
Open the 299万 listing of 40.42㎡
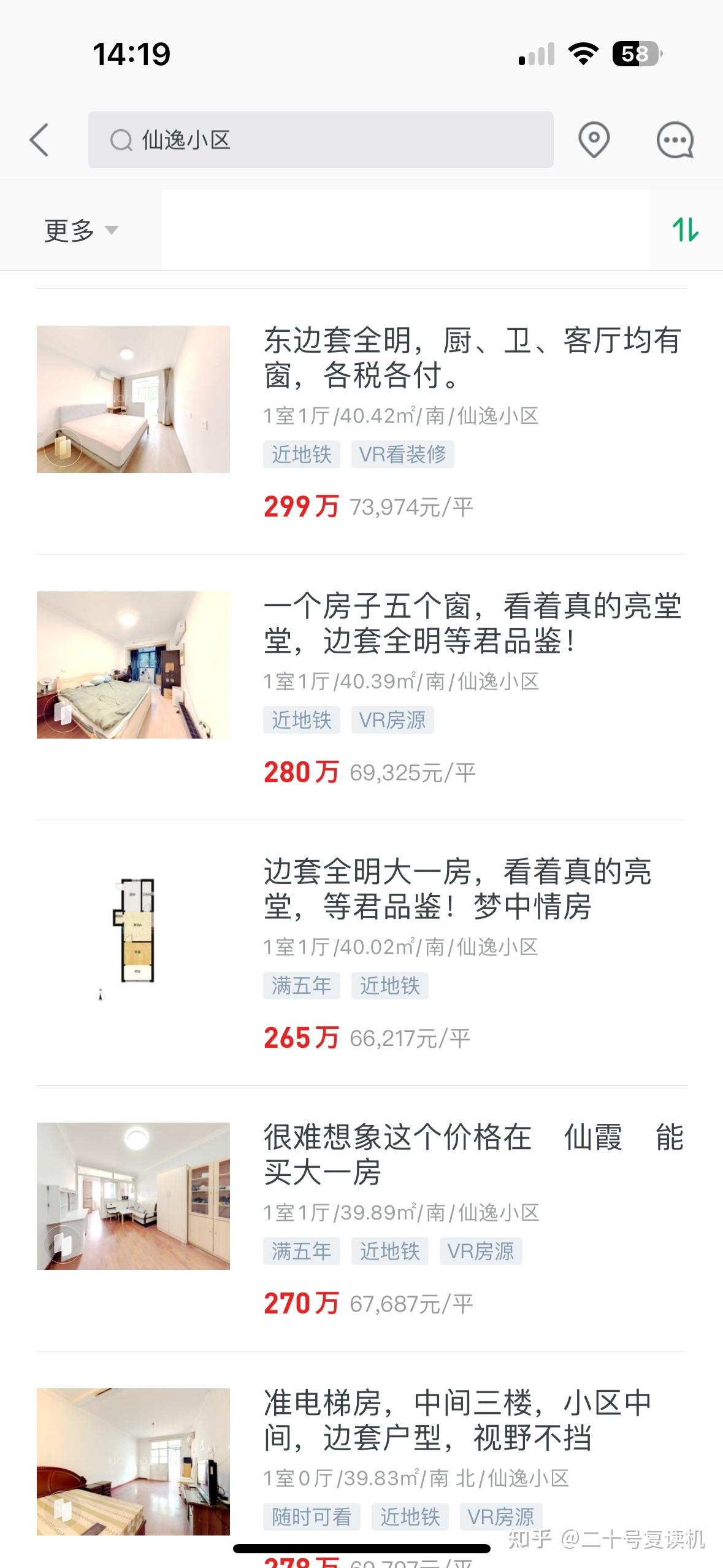361,422
